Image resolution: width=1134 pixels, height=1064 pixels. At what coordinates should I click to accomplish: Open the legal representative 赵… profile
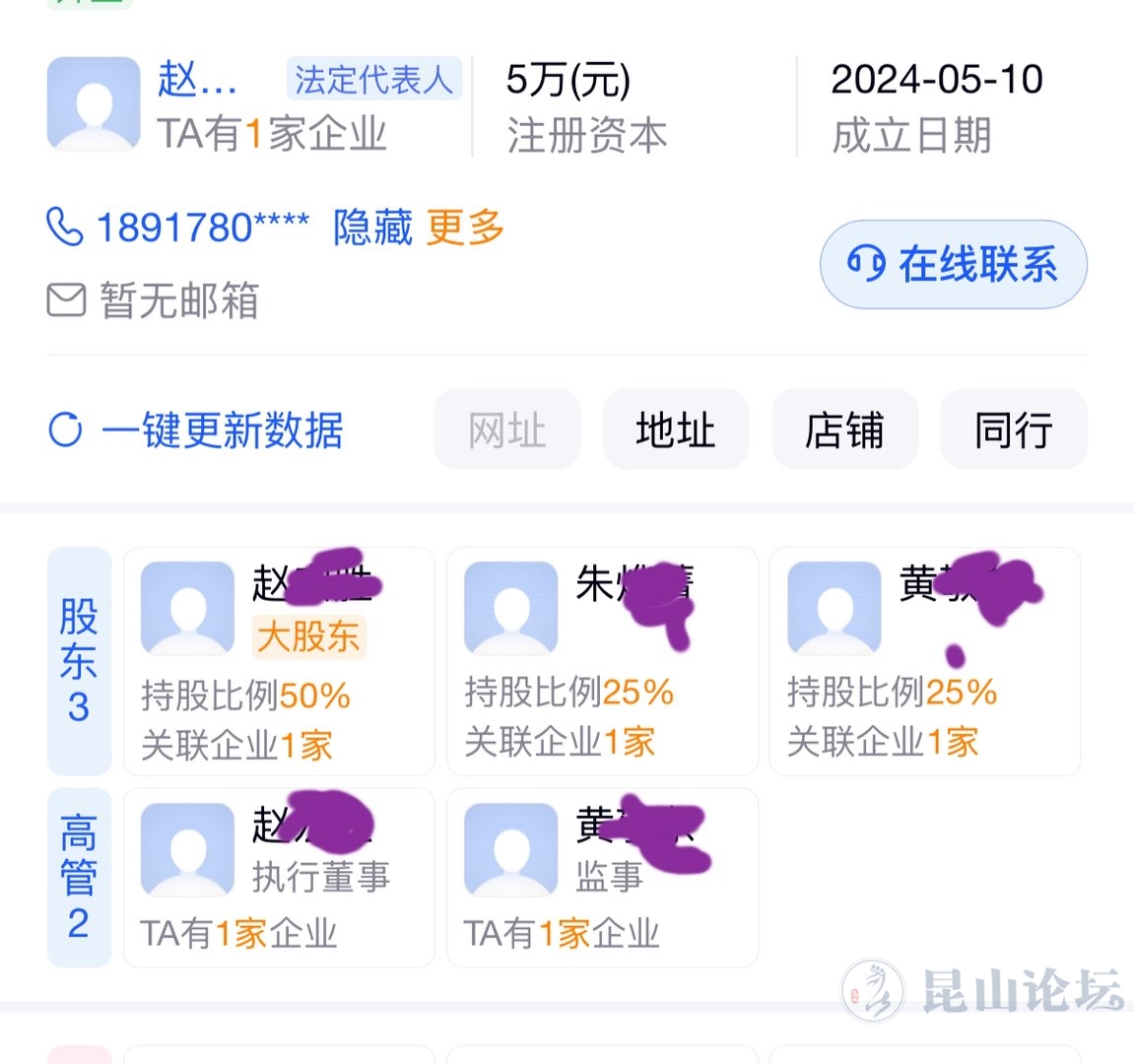pyautogui.click(x=197, y=81)
